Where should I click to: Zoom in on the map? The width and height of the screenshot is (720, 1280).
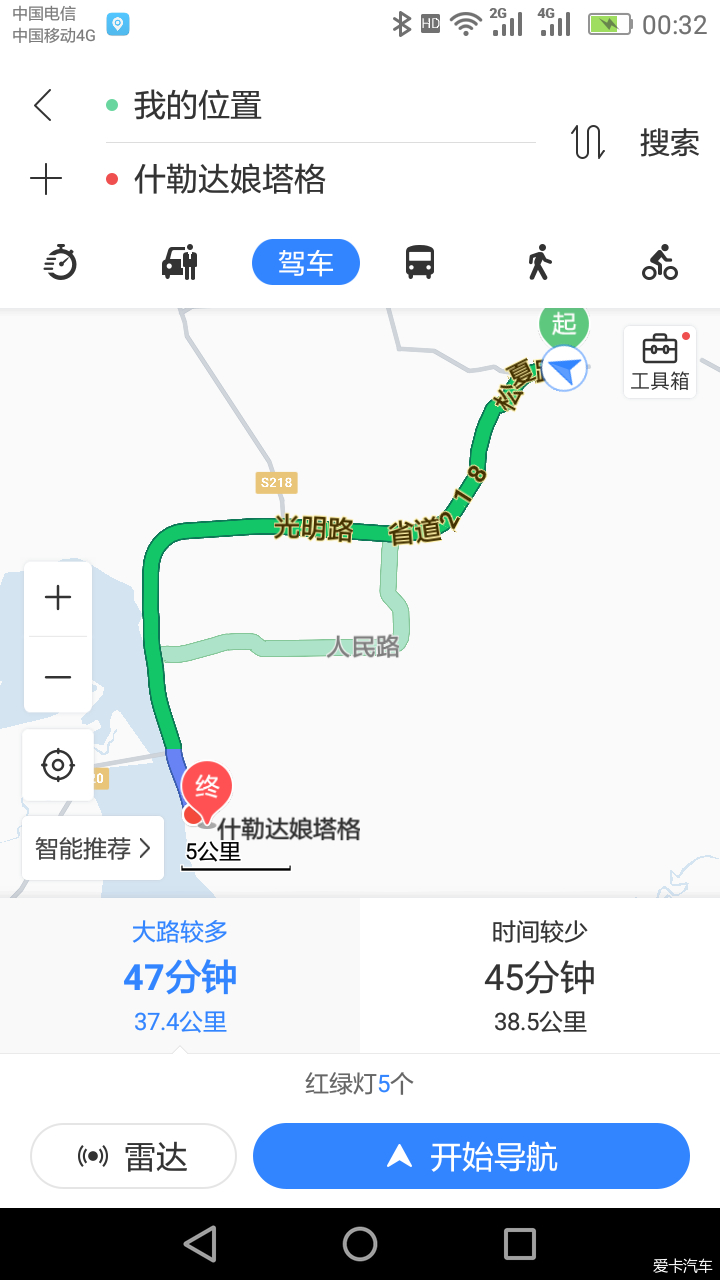pos(58,598)
